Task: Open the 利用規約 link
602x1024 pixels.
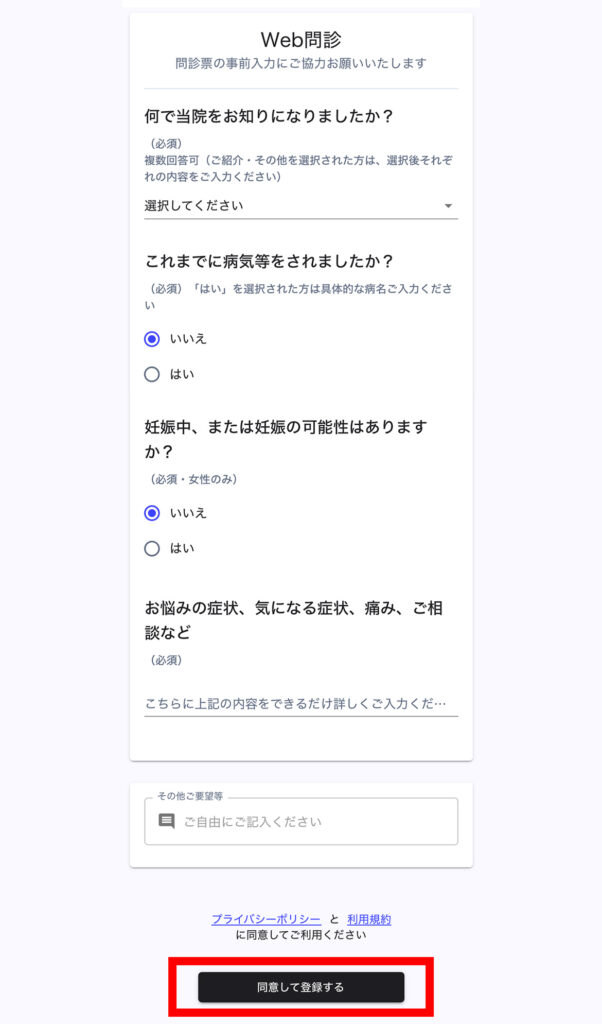Action: point(369,920)
